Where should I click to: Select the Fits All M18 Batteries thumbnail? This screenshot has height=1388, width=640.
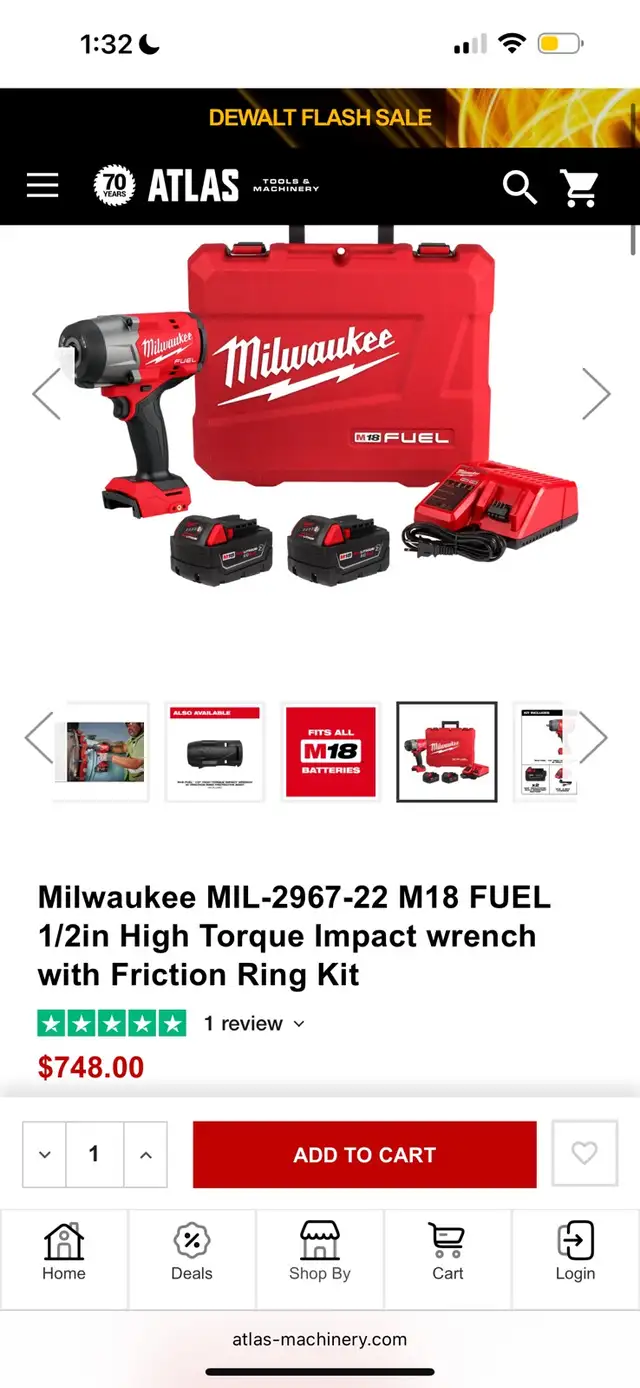point(331,752)
